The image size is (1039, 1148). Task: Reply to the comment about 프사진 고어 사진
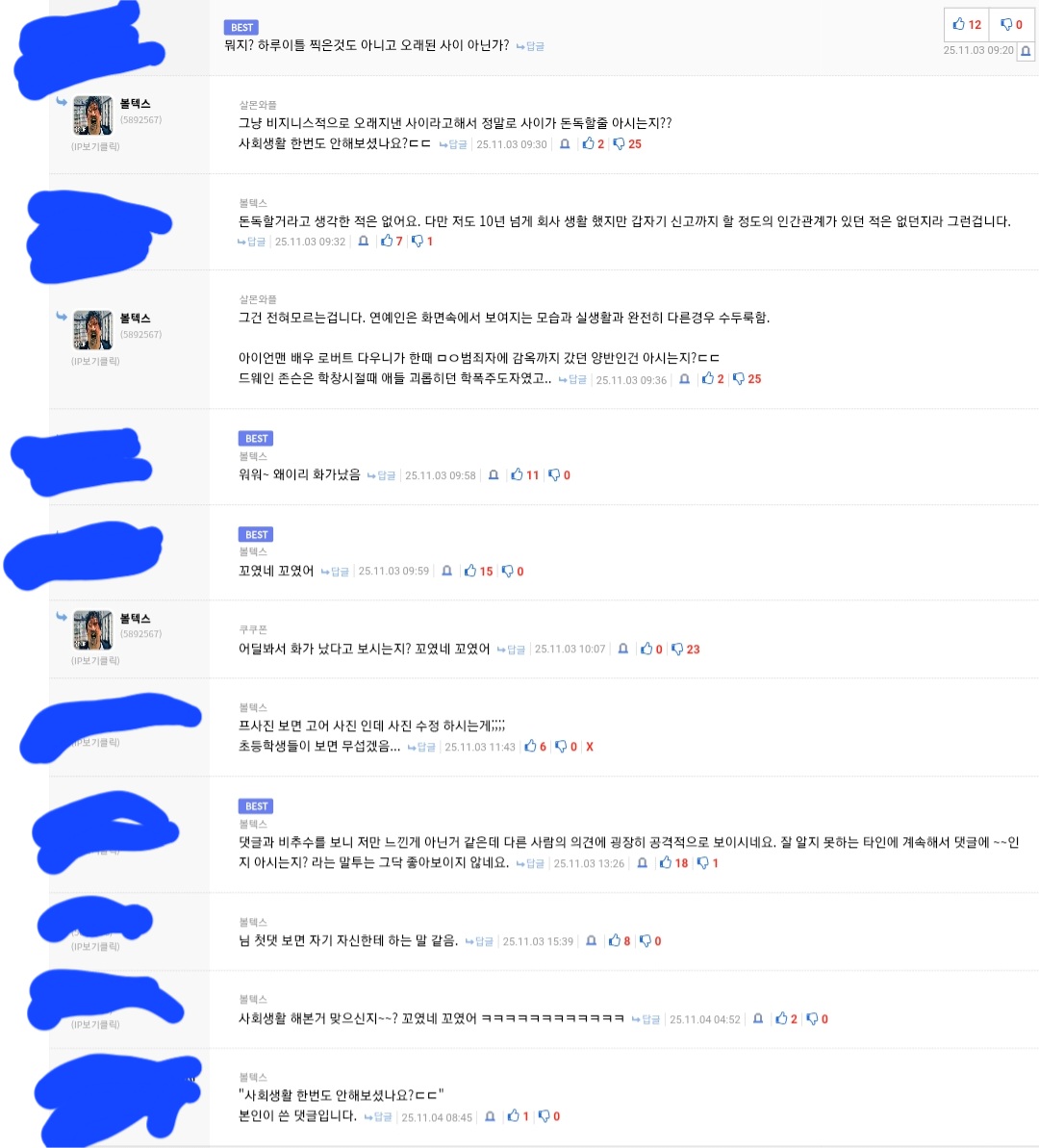[421, 747]
